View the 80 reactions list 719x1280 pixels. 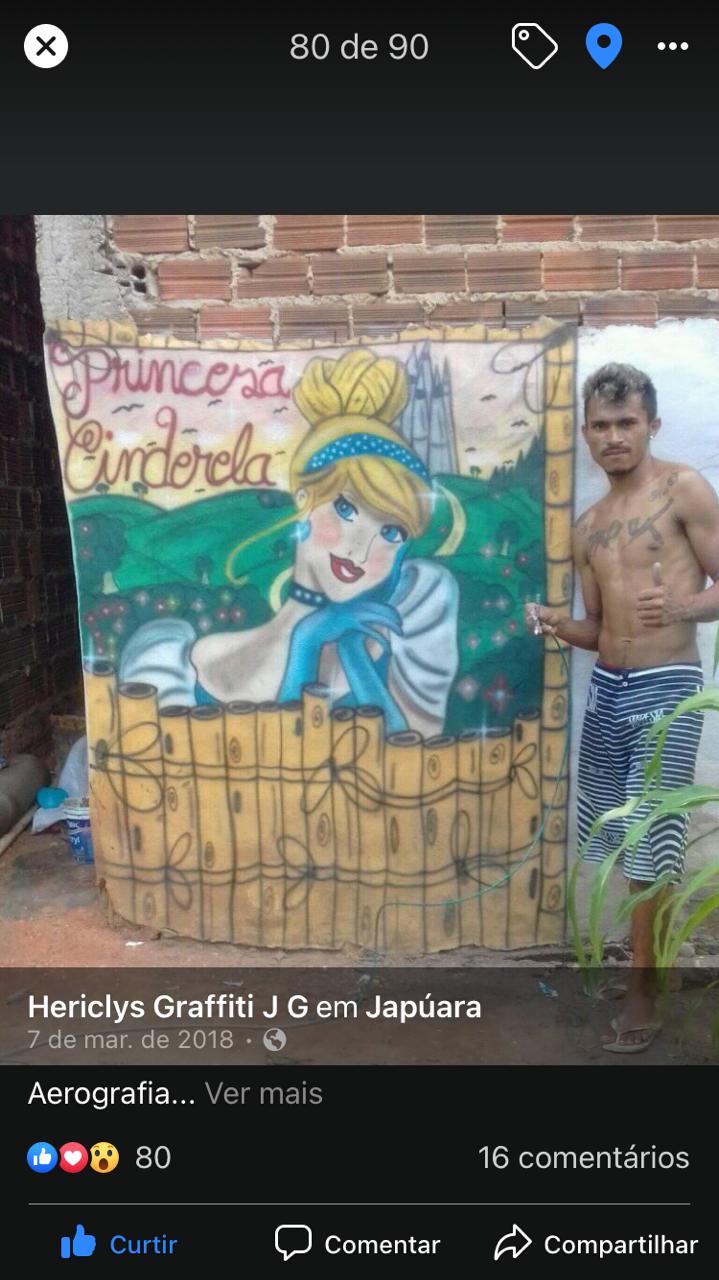(98, 1157)
